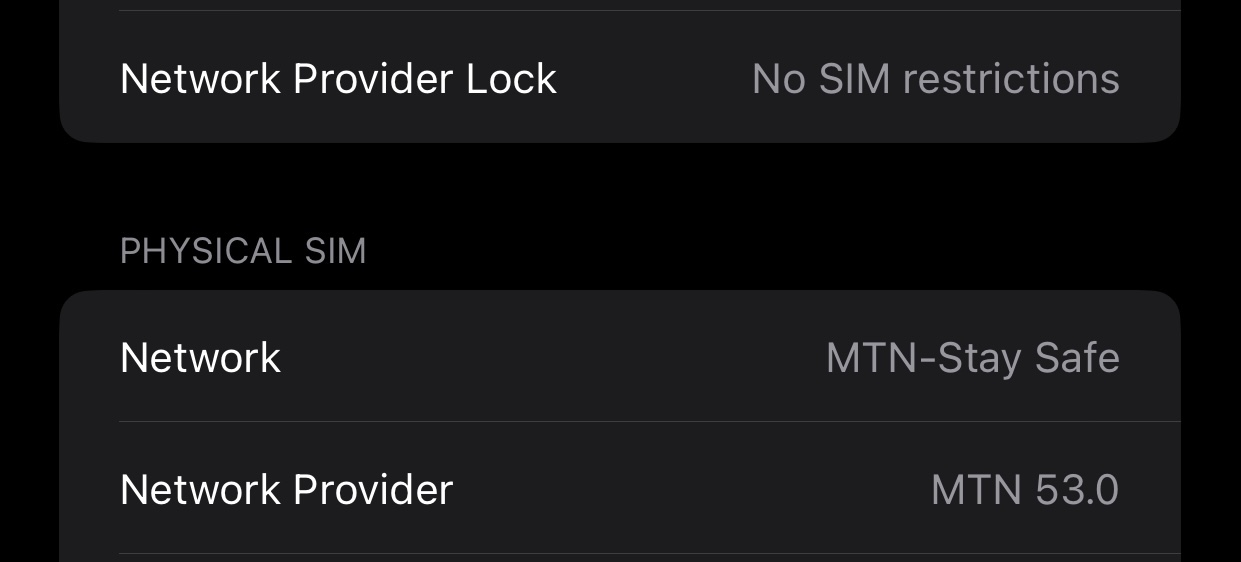
Task: Tap the Network Provider row showing MTN 53.0
Action: pyautogui.click(x=619, y=490)
